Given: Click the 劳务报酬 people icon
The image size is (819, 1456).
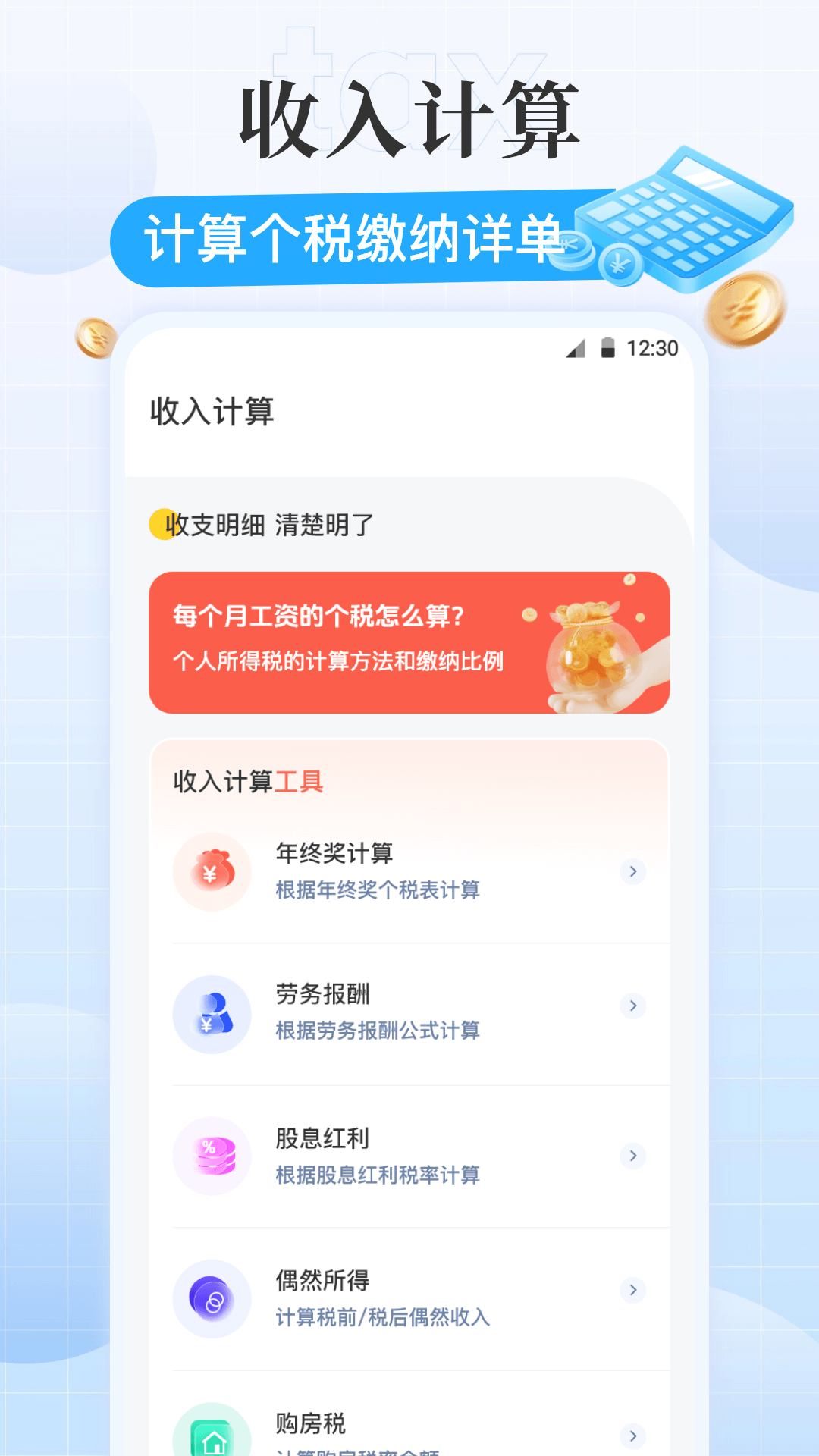Looking at the screenshot, I should (212, 1015).
